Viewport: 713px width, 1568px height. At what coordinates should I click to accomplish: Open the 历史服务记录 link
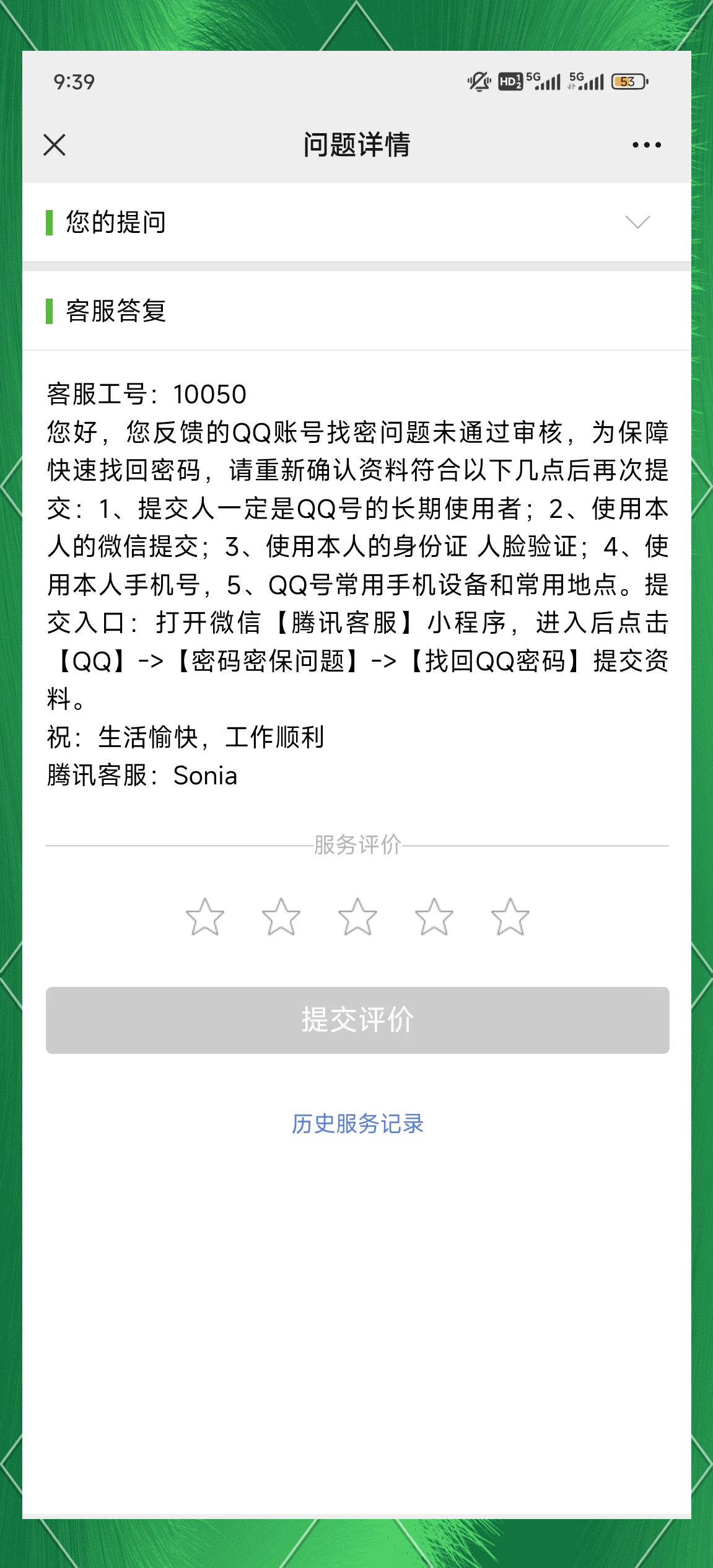tap(357, 1123)
